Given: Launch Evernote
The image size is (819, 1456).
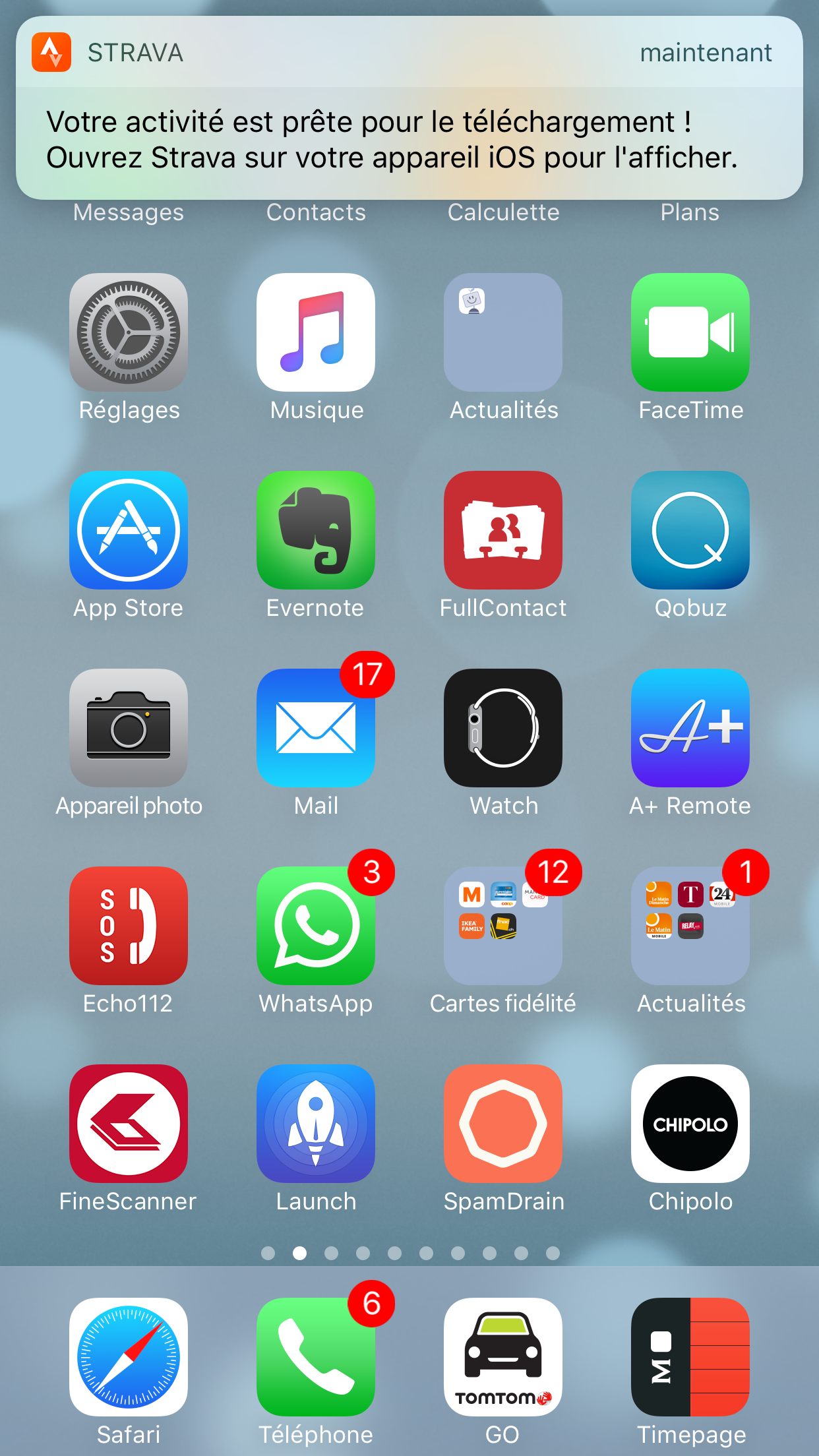Looking at the screenshot, I should click(316, 530).
